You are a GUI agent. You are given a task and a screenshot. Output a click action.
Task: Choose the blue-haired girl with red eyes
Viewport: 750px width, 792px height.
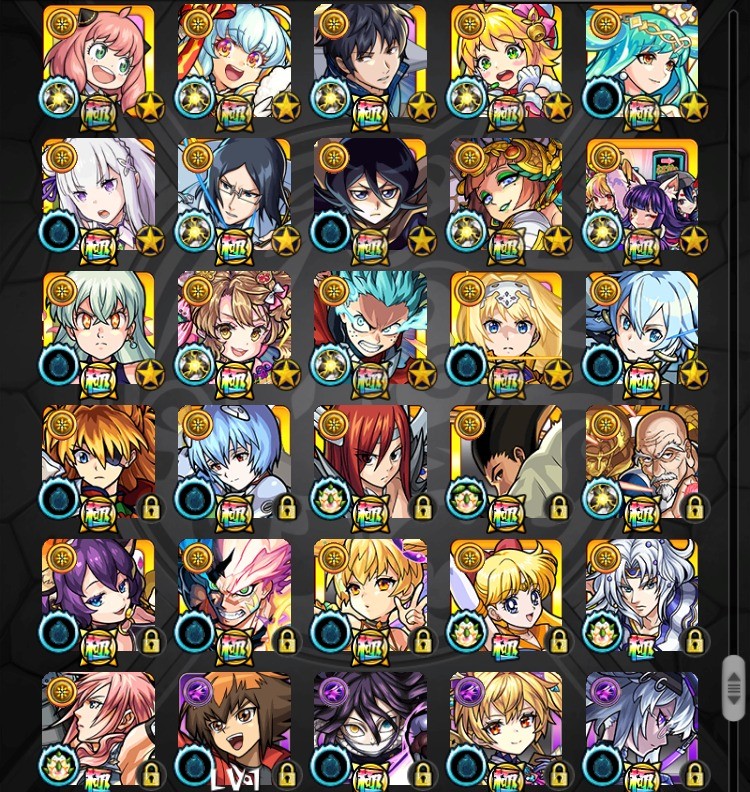pos(234,461)
